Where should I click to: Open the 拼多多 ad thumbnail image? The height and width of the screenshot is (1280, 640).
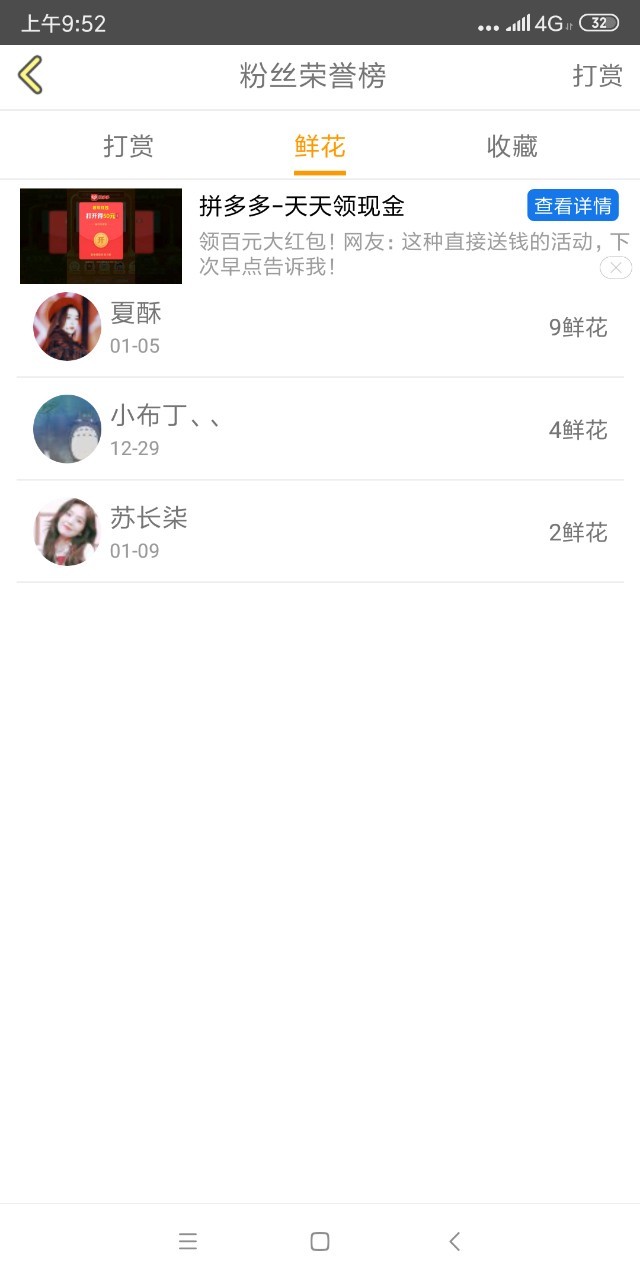pyautogui.click(x=101, y=236)
